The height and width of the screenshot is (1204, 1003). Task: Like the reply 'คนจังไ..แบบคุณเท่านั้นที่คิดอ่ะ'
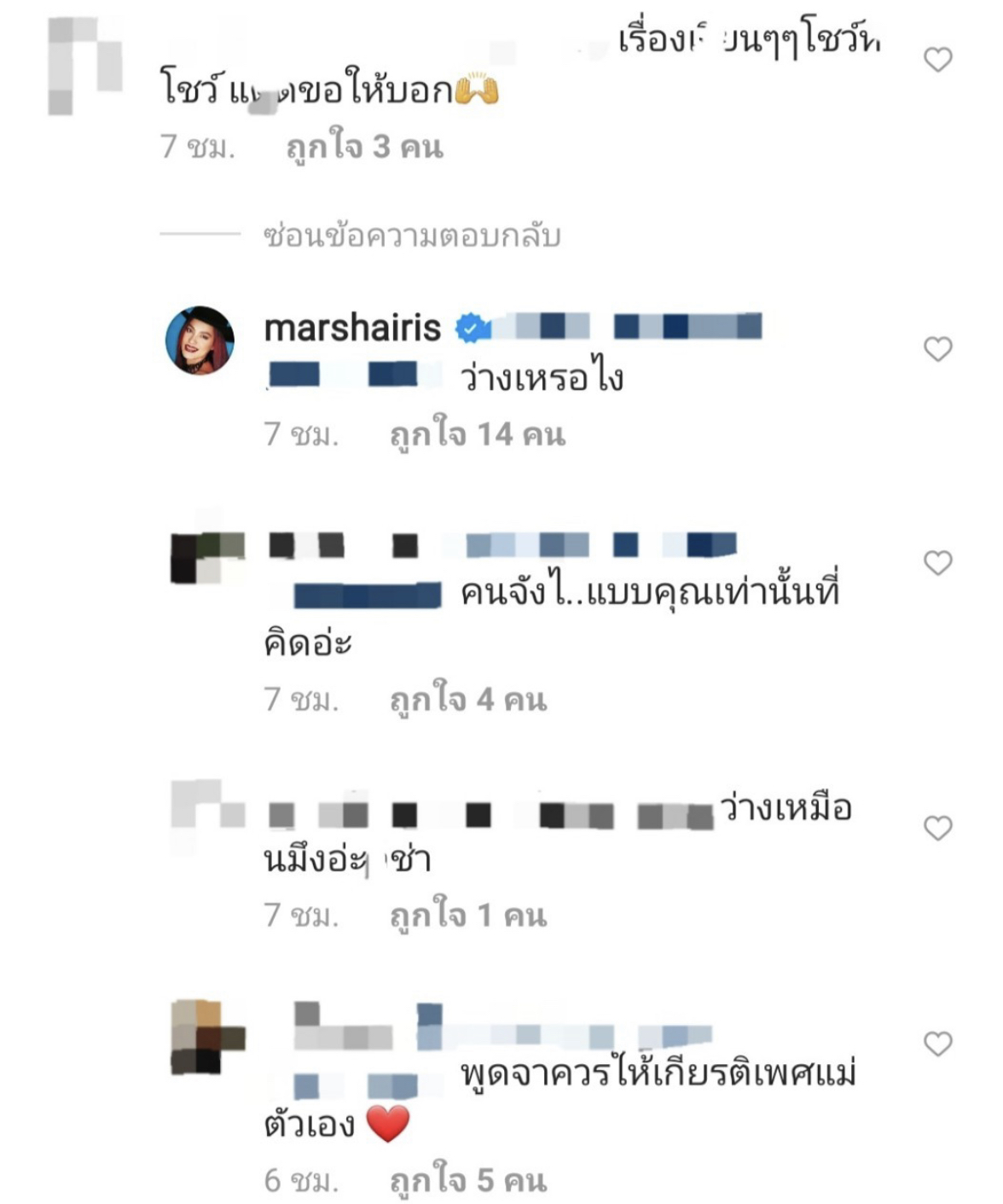pos(937,563)
